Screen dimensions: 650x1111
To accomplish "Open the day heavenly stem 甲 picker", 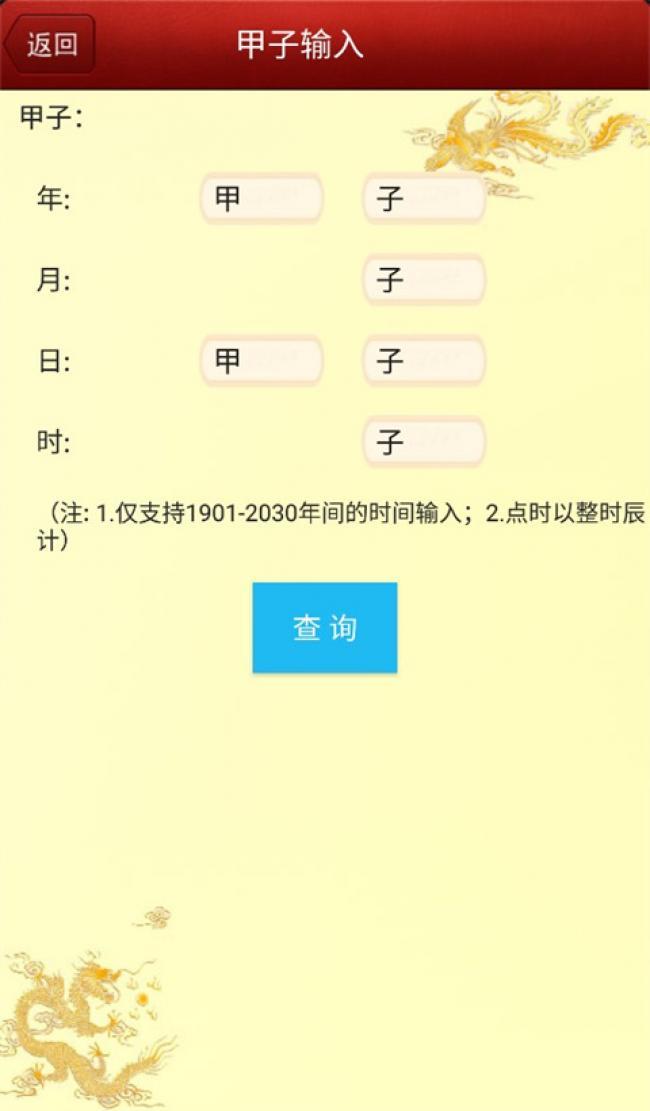I will click(262, 360).
